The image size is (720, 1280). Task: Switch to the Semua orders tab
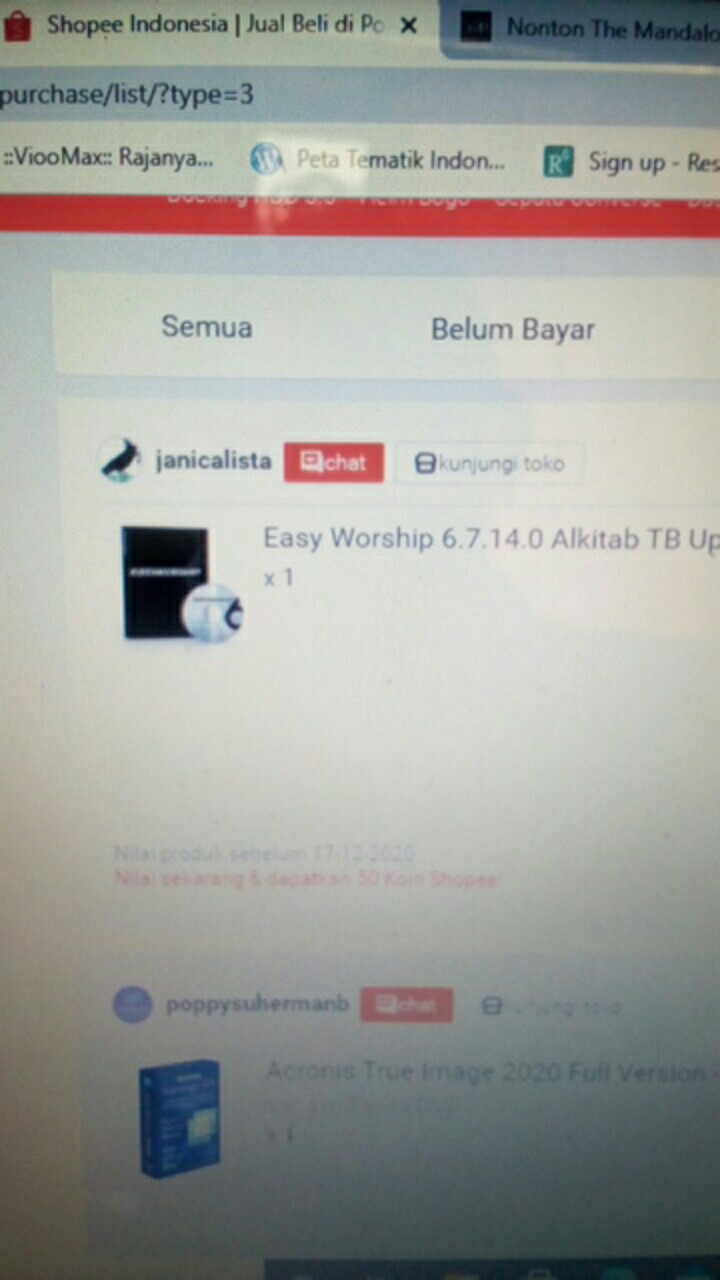207,327
